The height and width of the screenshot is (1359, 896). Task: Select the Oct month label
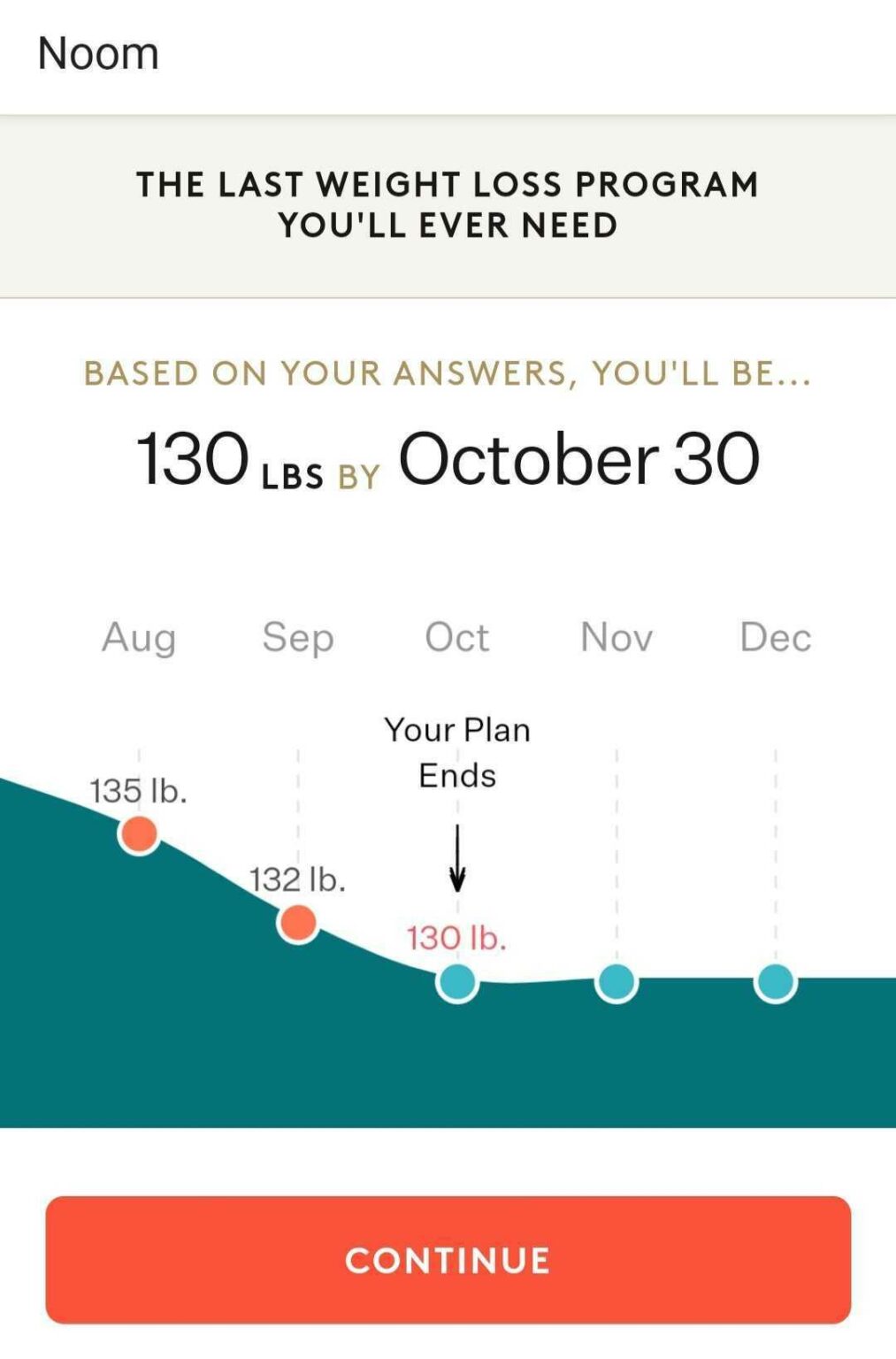coord(456,637)
